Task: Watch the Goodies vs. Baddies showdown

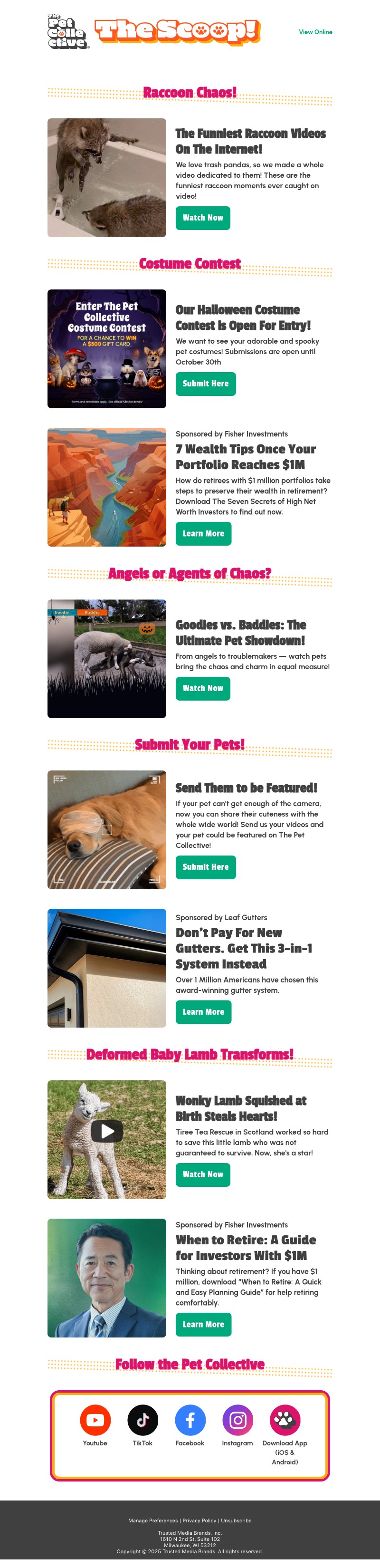Action: tap(202, 688)
